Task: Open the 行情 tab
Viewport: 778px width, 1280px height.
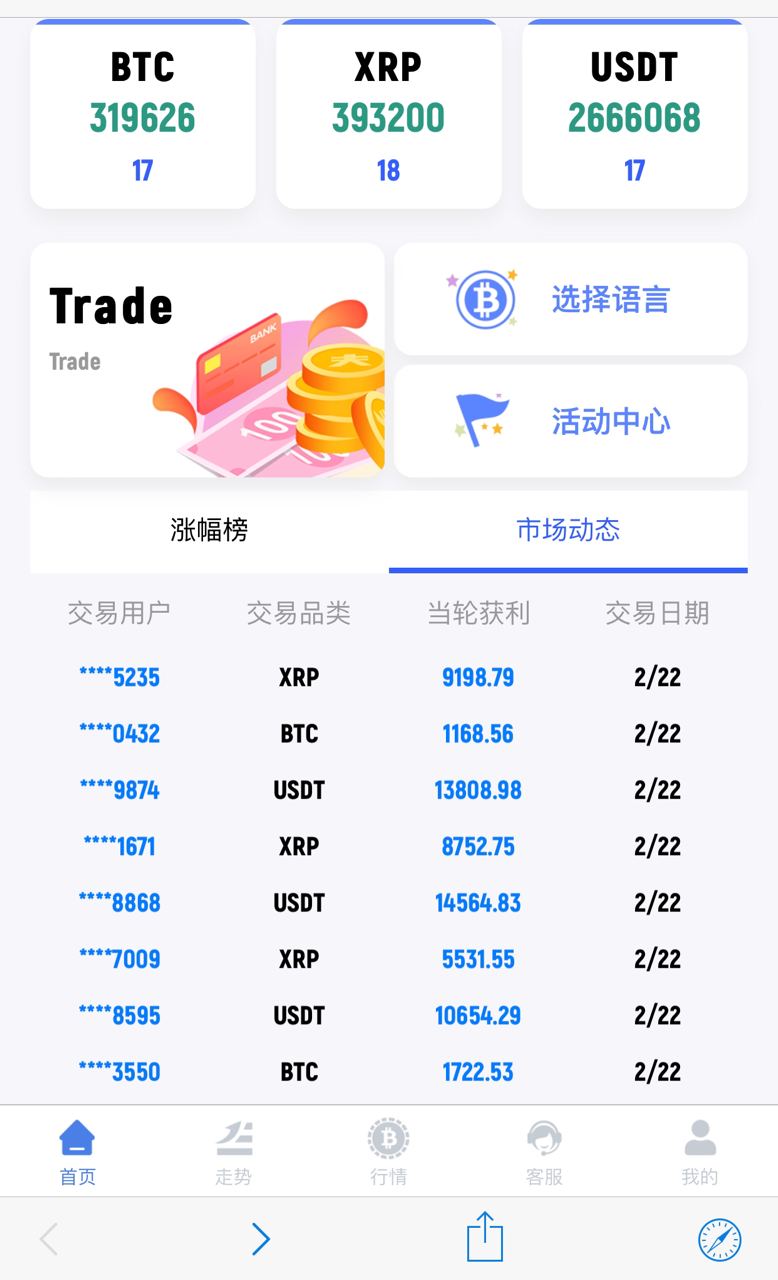Action: pos(389,1153)
